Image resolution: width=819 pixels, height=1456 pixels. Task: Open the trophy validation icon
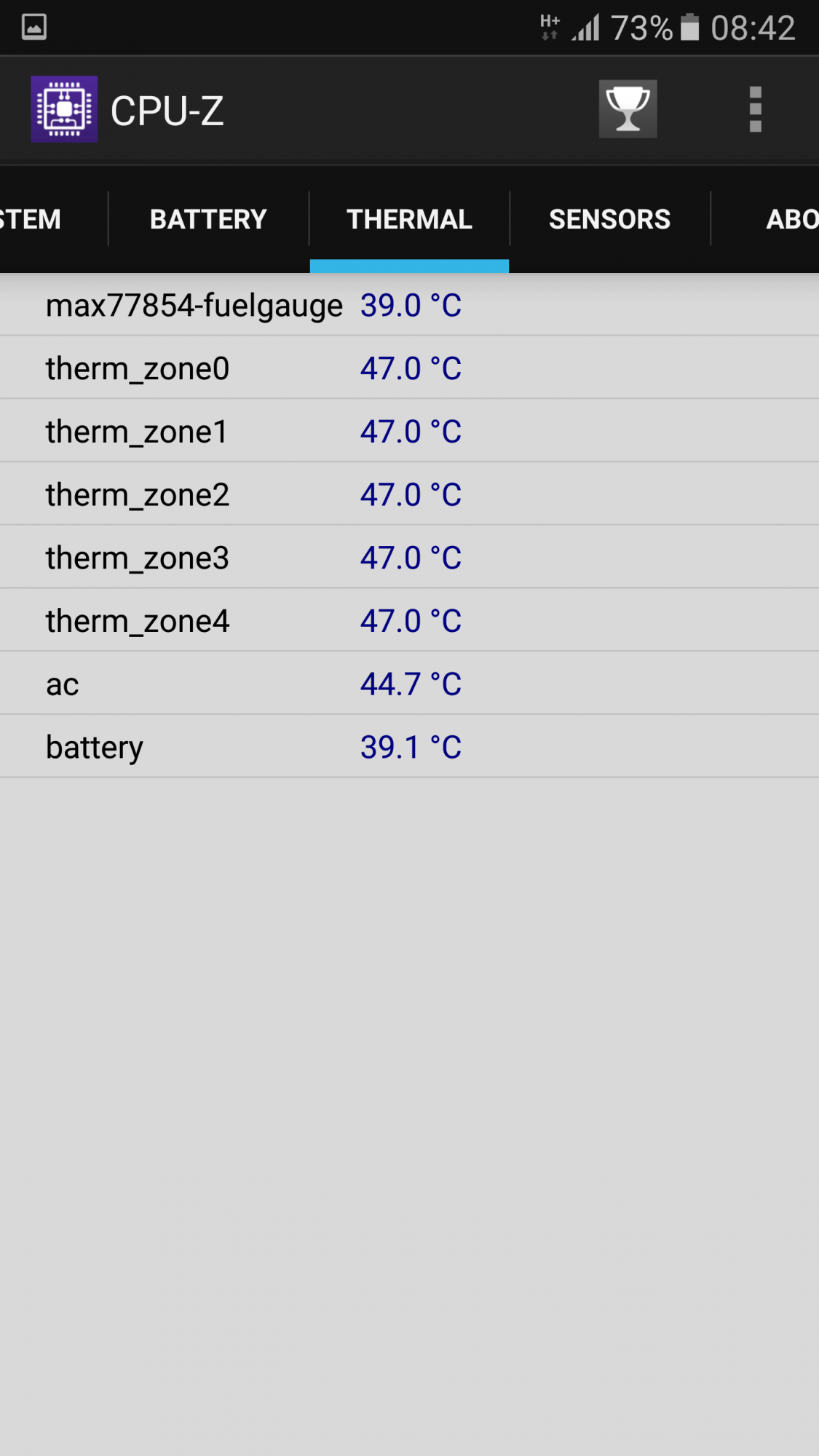(628, 109)
